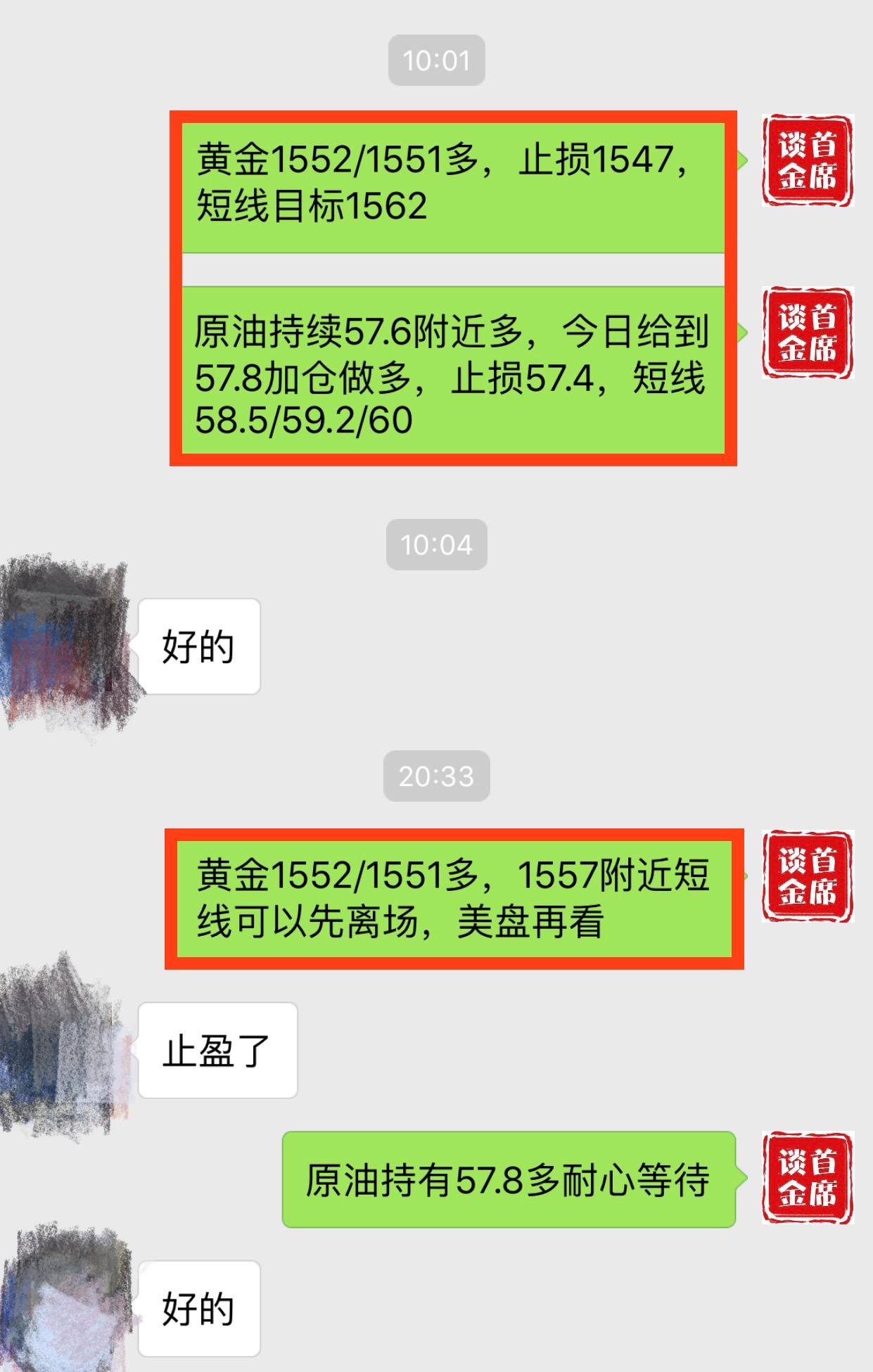Screen dimensions: 873x1372
Task: Open sender avatar beside the 原油持续57.6附近多 message
Action: (x=808, y=333)
